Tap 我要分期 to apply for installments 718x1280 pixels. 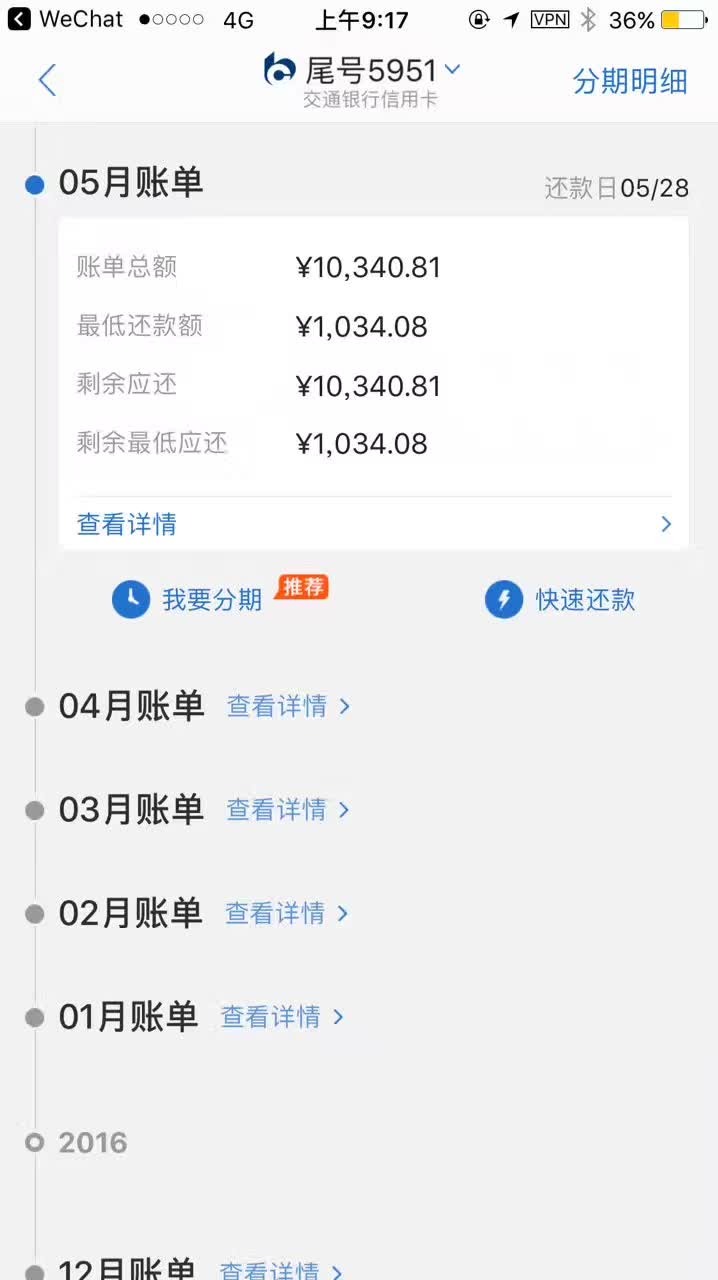pos(188,599)
